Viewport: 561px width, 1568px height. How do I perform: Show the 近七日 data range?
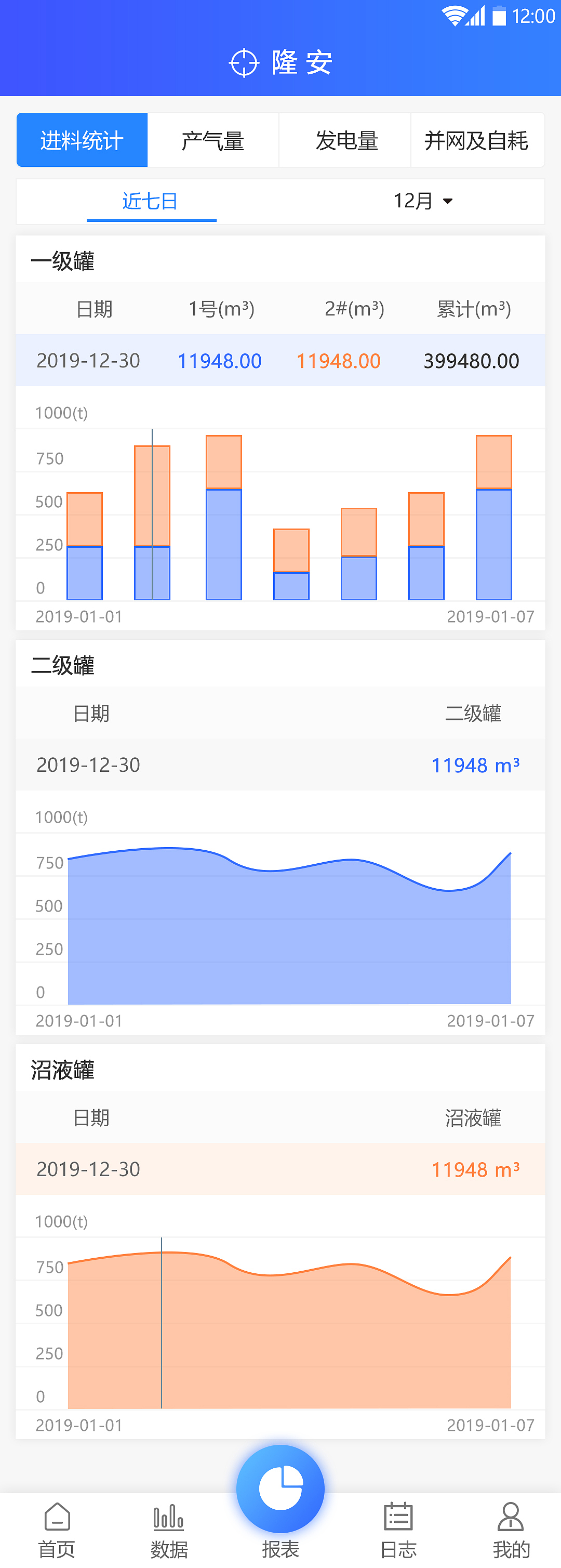[x=150, y=201]
